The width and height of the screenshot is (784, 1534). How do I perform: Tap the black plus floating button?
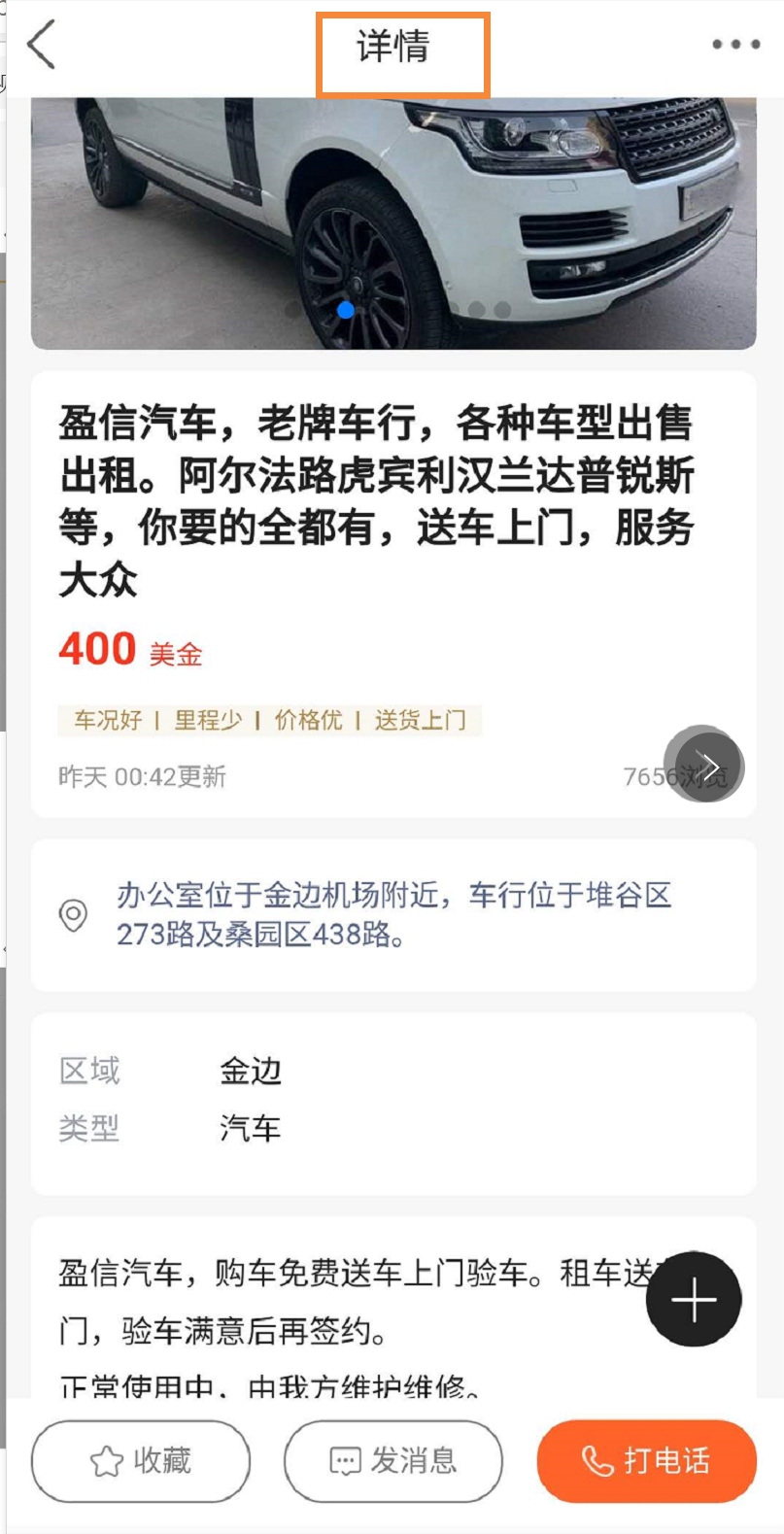click(694, 1300)
